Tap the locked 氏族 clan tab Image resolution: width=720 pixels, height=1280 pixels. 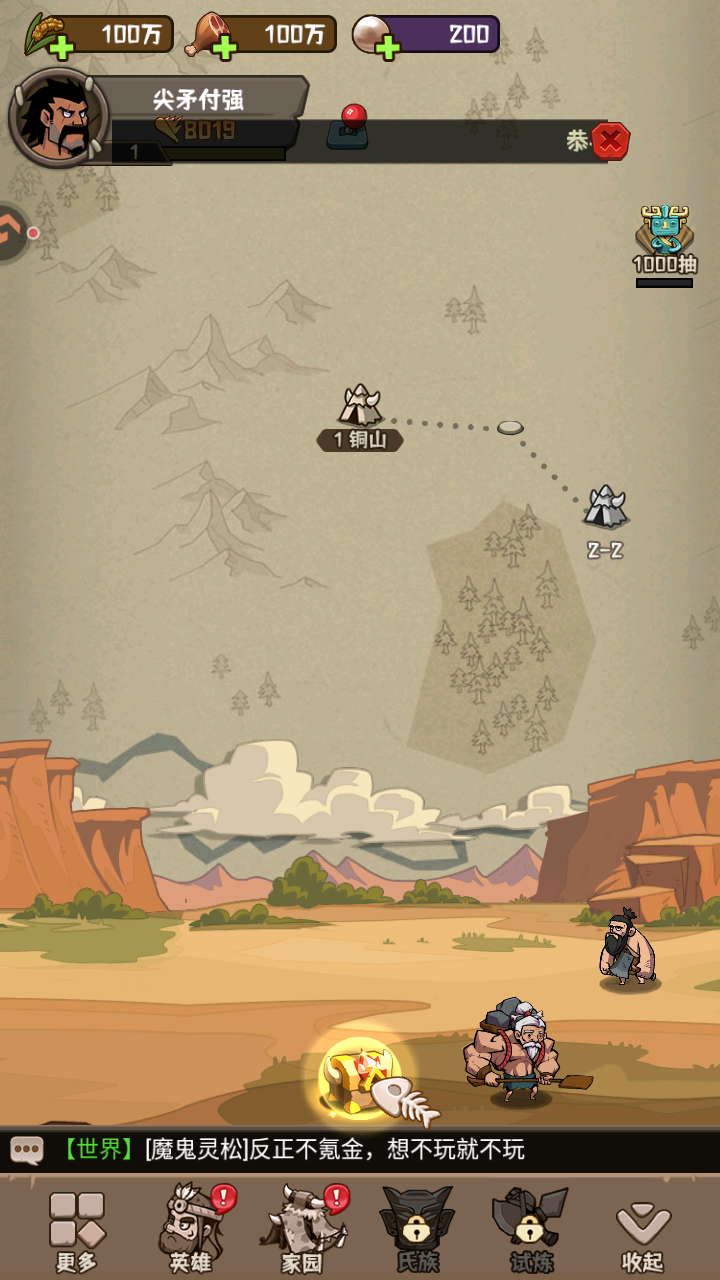[417, 1230]
